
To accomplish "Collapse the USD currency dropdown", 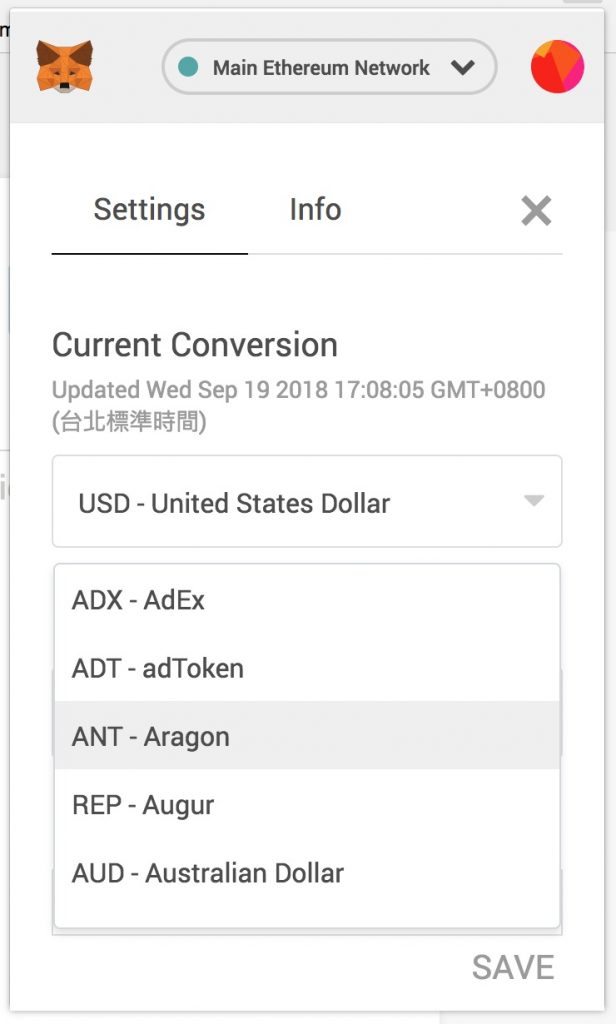I will tap(534, 502).
